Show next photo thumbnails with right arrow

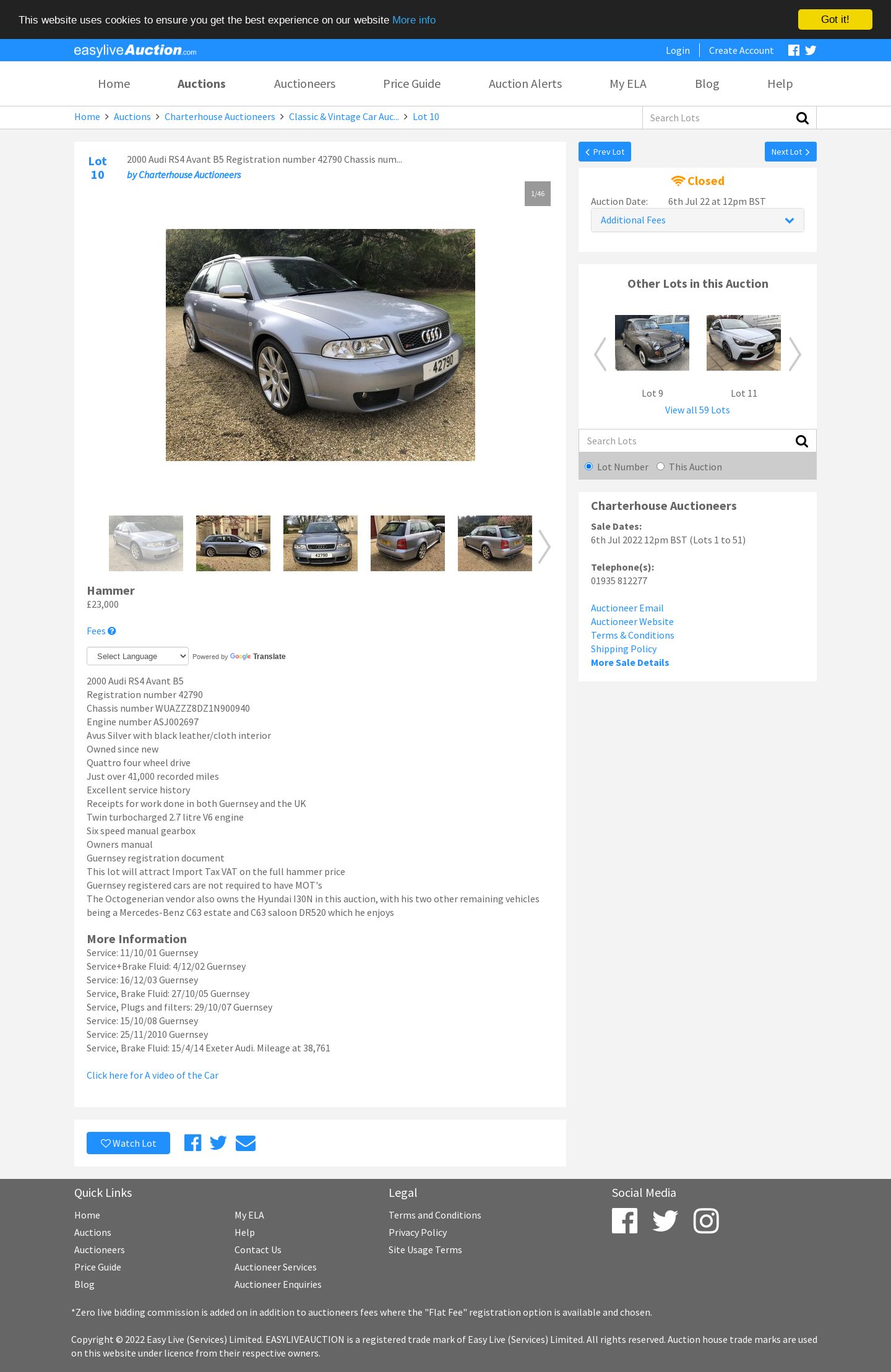[x=544, y=546]
